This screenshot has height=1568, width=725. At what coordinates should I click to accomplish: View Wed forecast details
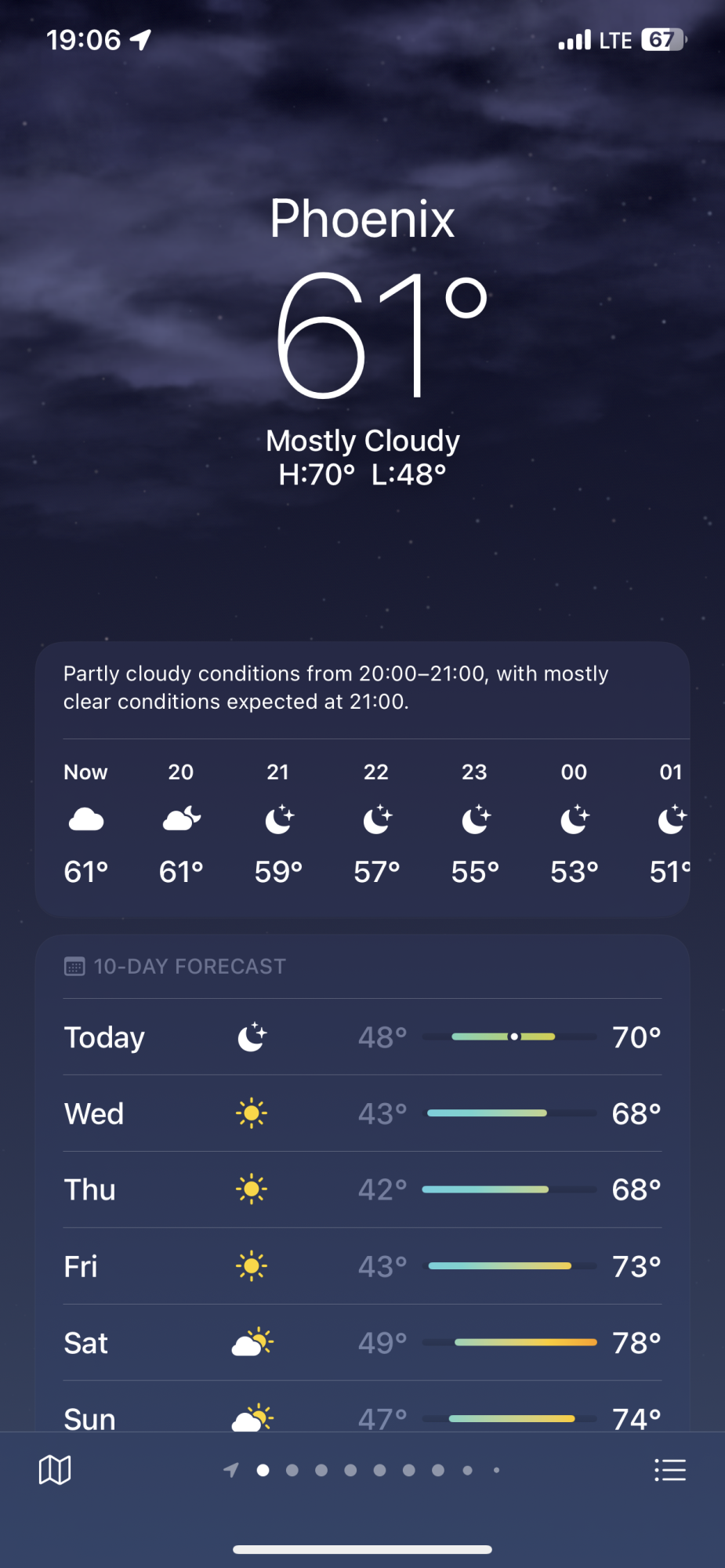click(x=362, y=1113)
